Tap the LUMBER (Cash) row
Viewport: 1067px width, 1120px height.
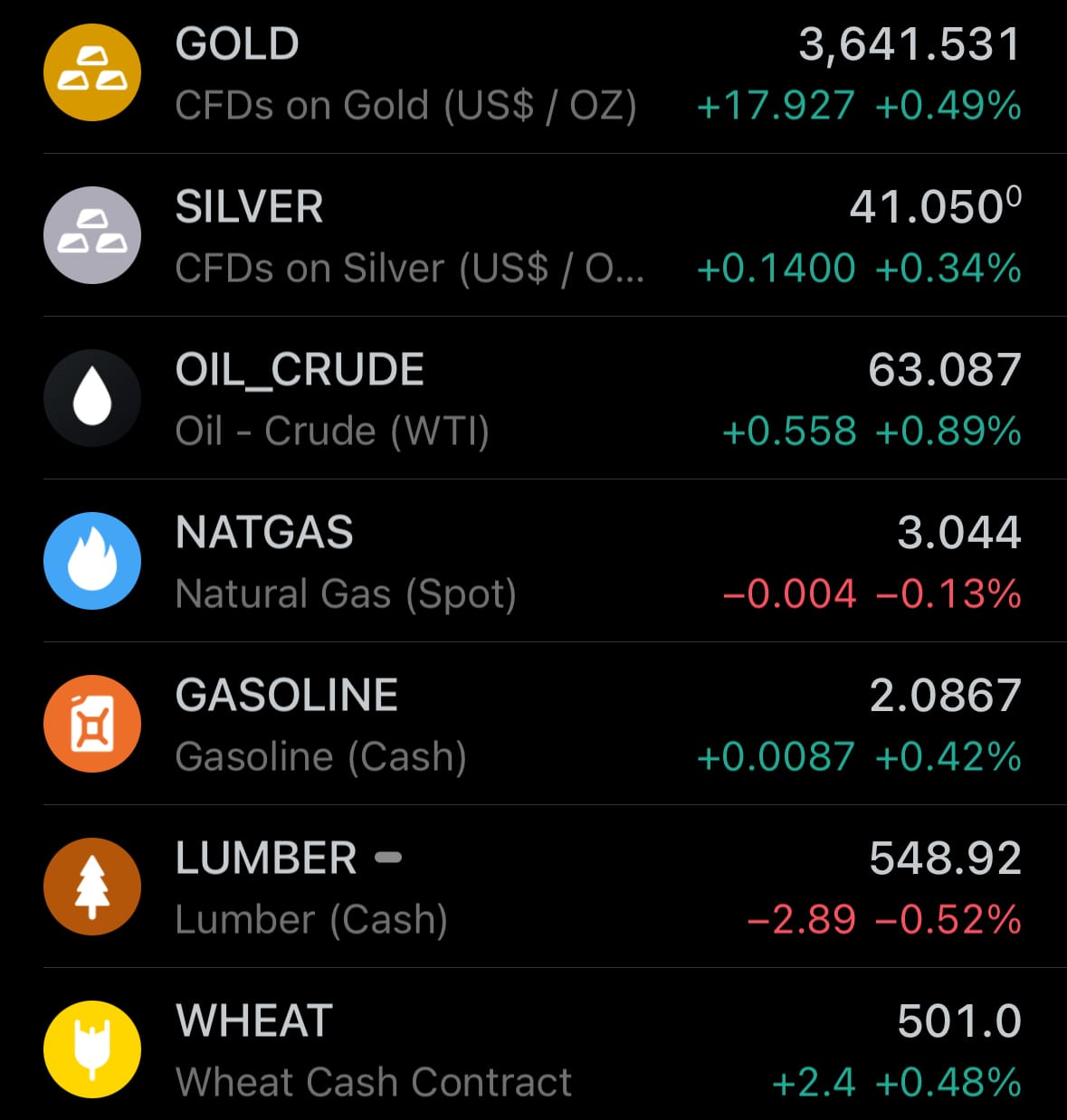(x=533, y=887)
